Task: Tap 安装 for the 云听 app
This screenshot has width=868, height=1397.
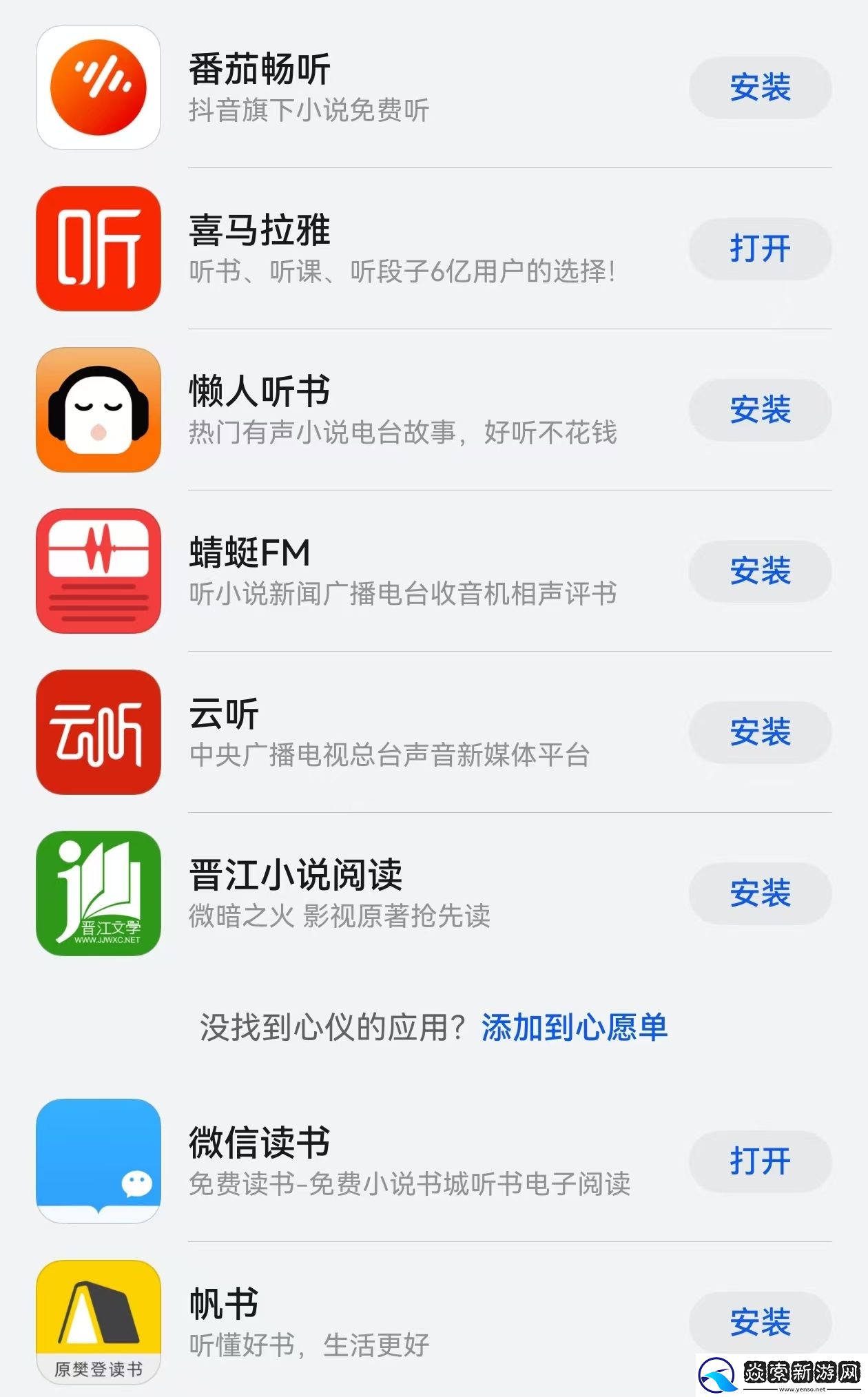Action: click(760, 732)
